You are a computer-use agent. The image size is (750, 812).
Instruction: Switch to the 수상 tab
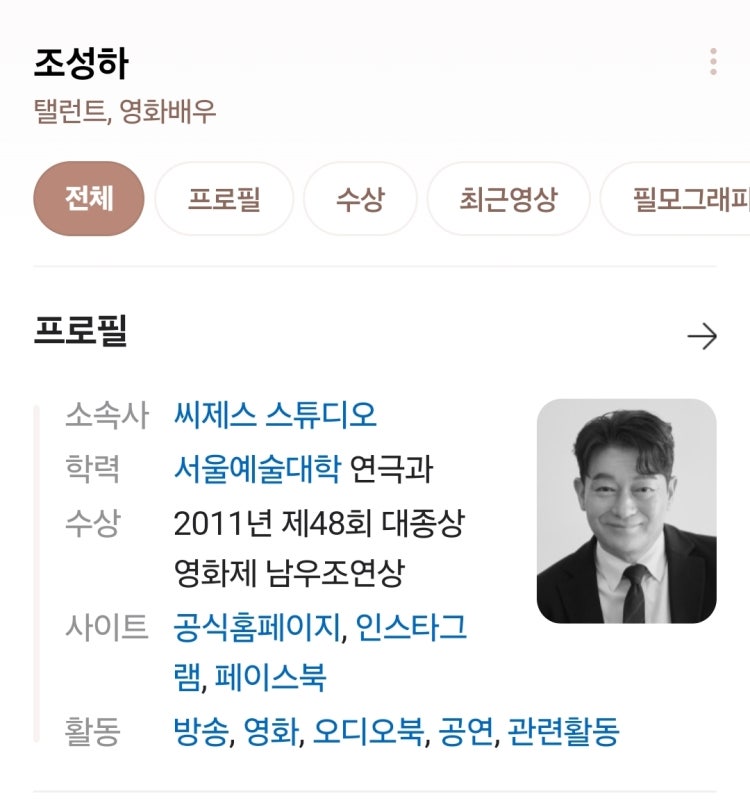click(360, 199)
